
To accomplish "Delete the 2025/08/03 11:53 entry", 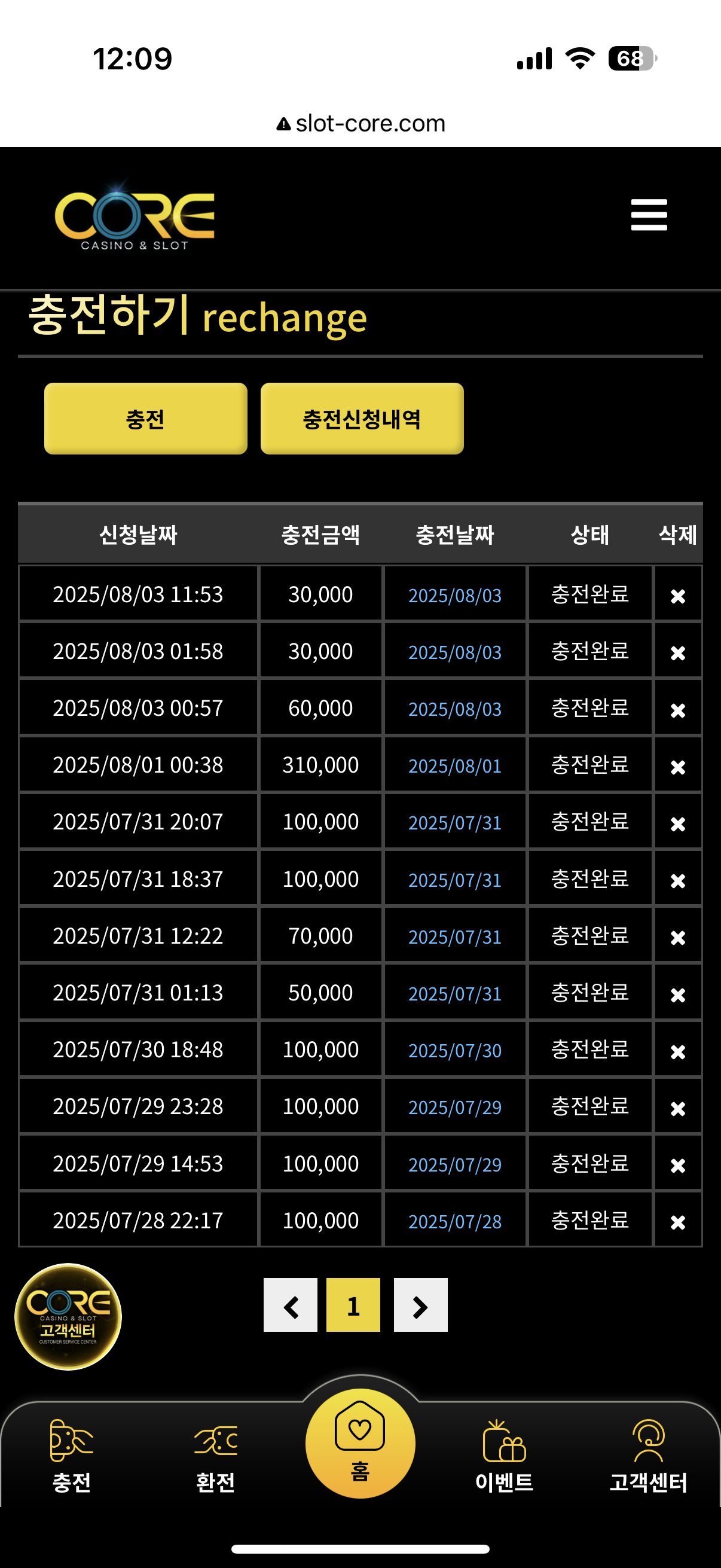I will click(x=677, y=596).
